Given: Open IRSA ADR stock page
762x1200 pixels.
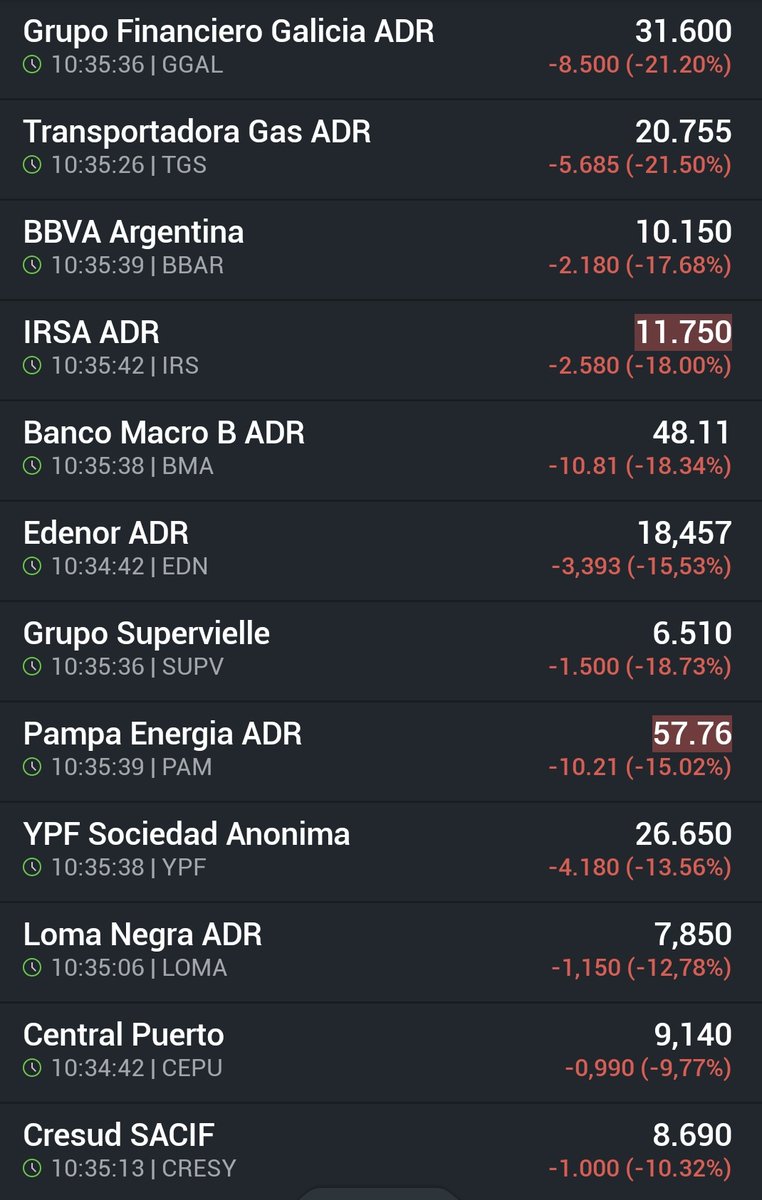Looking at the screenshot, I should point(91,332).
